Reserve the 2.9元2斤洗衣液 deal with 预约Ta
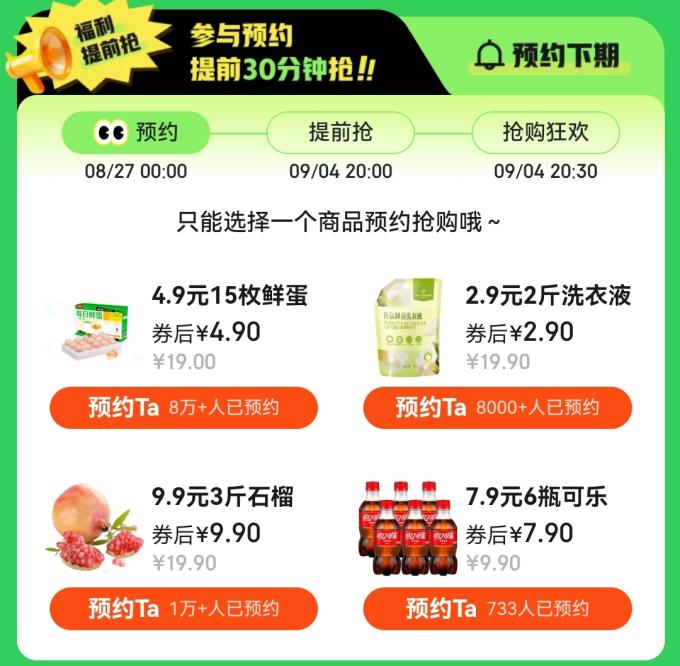This screenshot has width=680, height=666. (x=497, y=408)
